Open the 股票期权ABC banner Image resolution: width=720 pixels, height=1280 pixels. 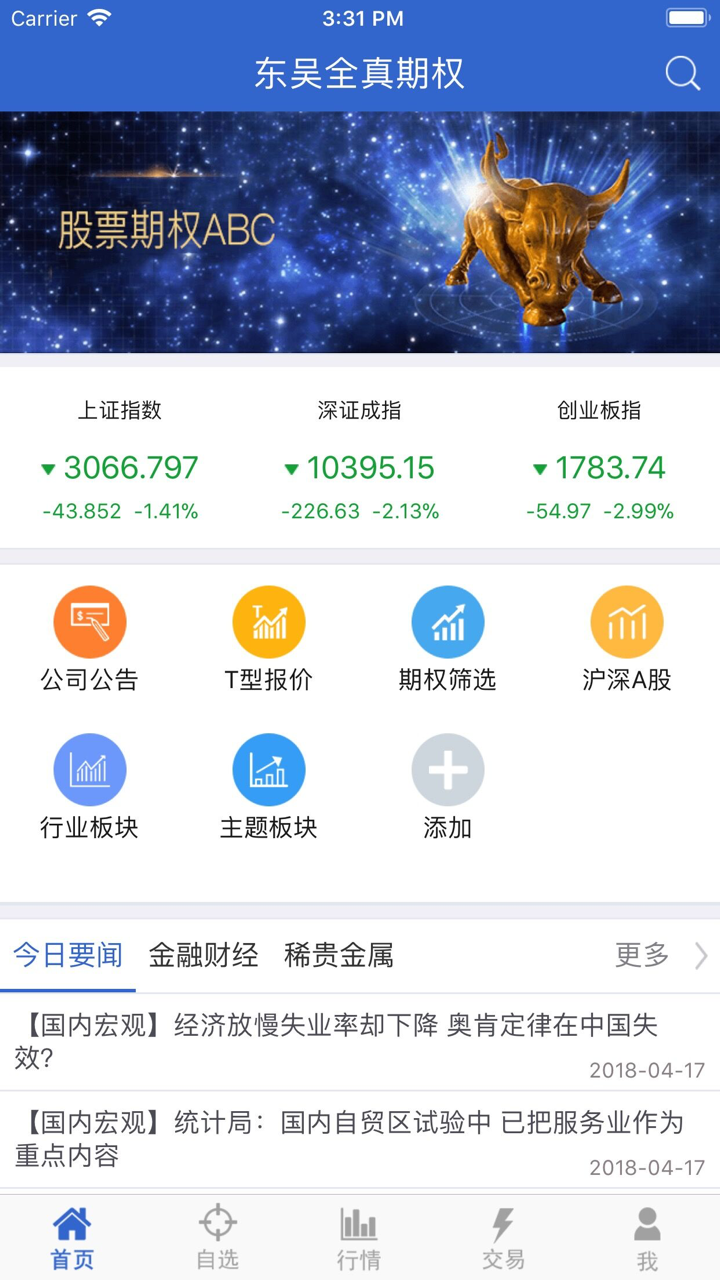click(360, 232)
